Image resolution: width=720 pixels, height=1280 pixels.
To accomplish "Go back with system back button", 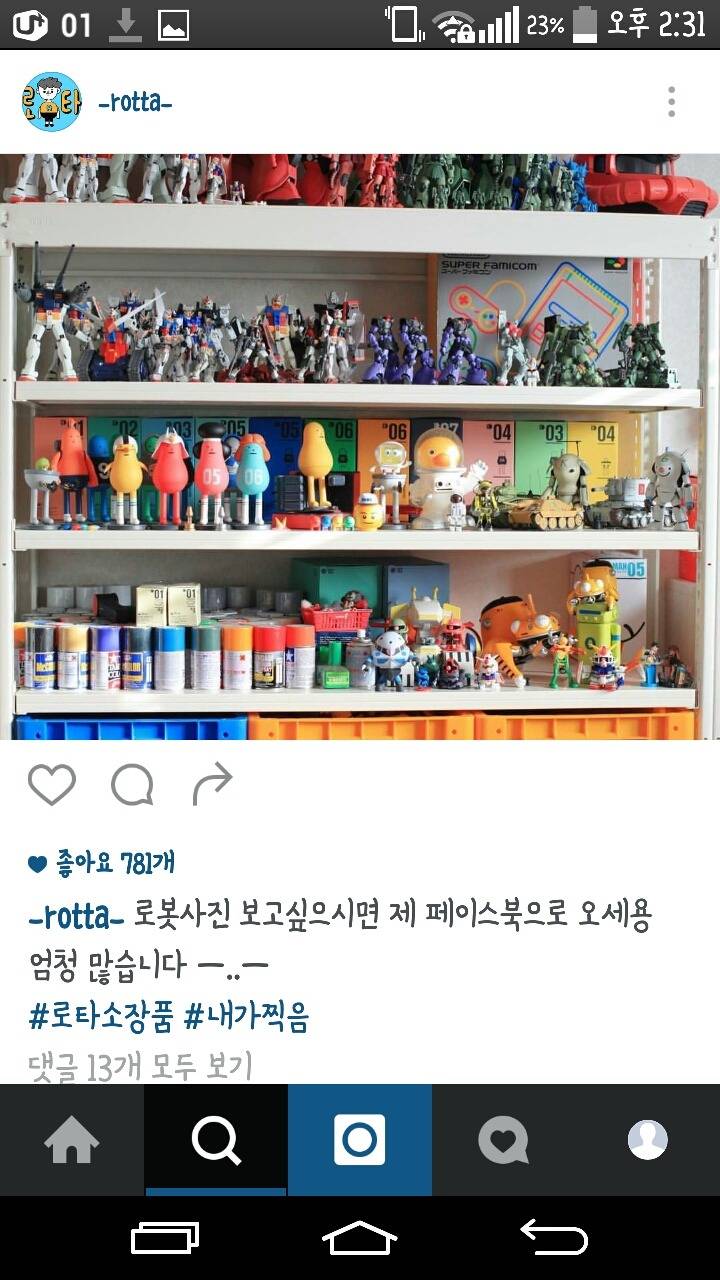I will tap(553, 1238).
